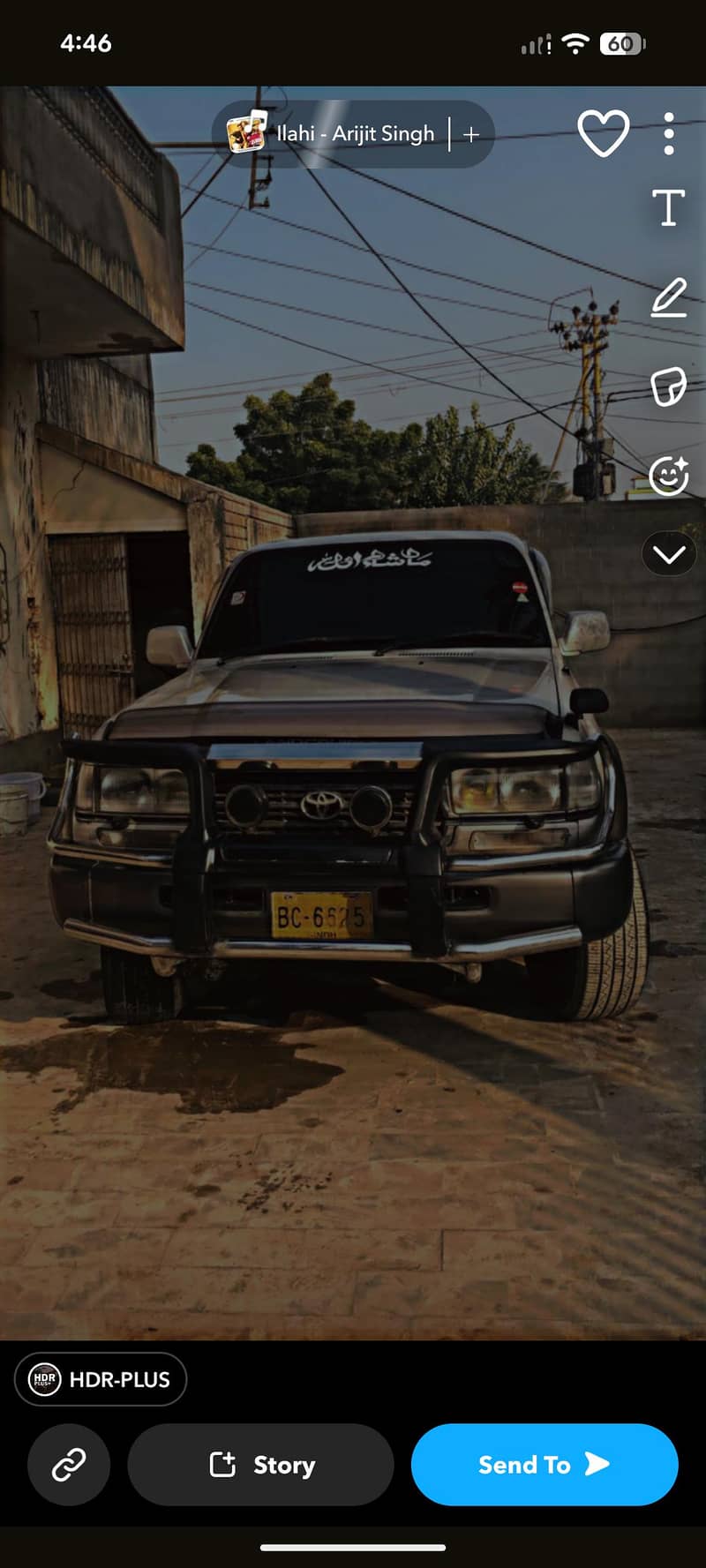
Task: Expand more editing tools with chevron
Action: click(x=669, y=554)
